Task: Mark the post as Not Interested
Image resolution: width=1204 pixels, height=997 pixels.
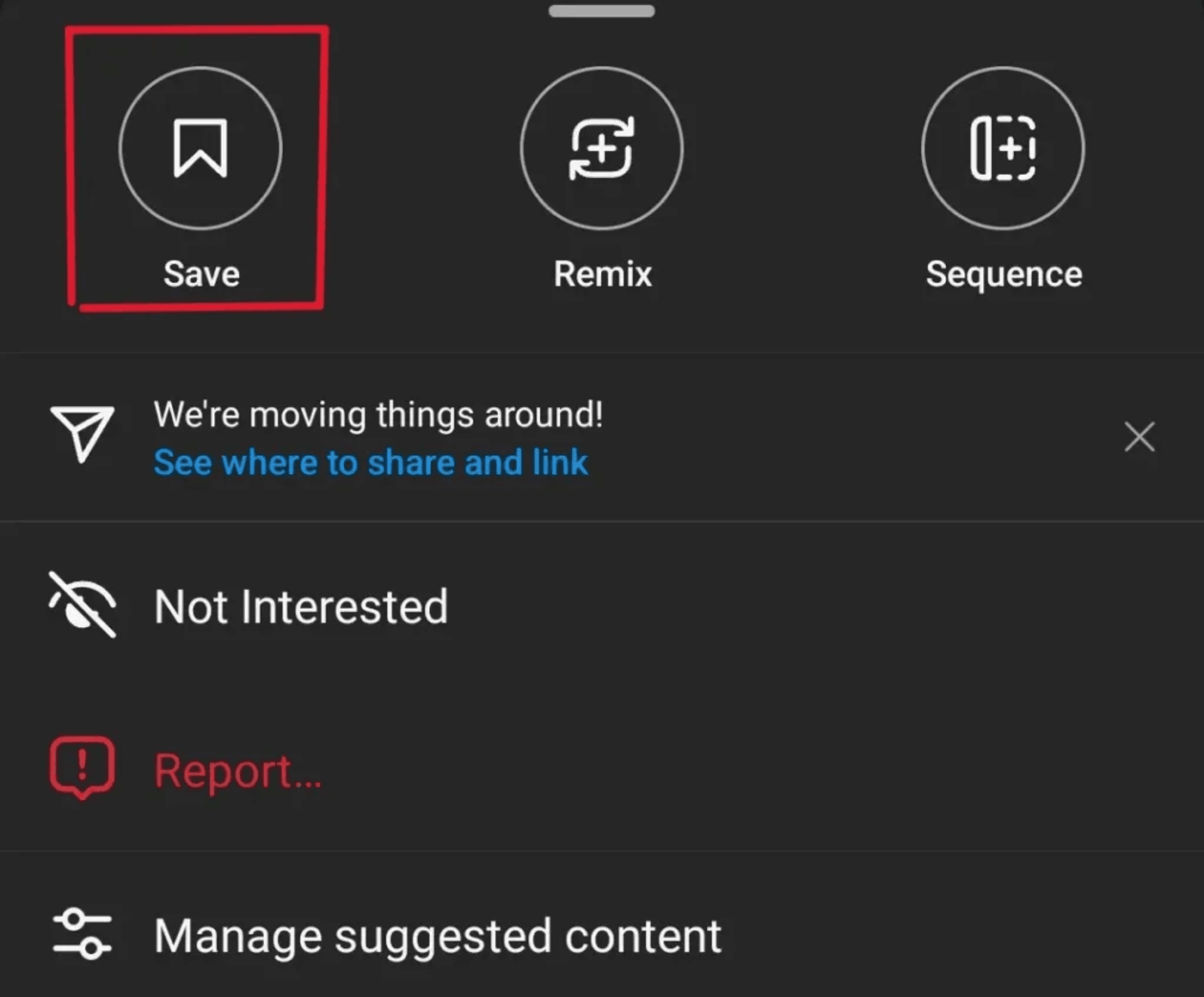Action: click(x=301, y=606)
